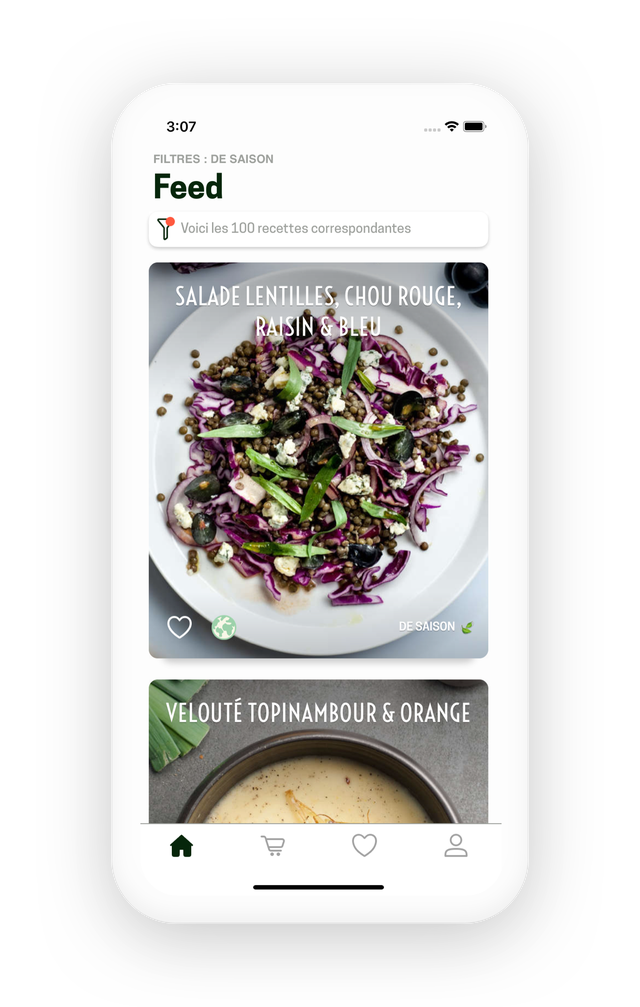Open the filter icon with red dot

click(166, 228)
